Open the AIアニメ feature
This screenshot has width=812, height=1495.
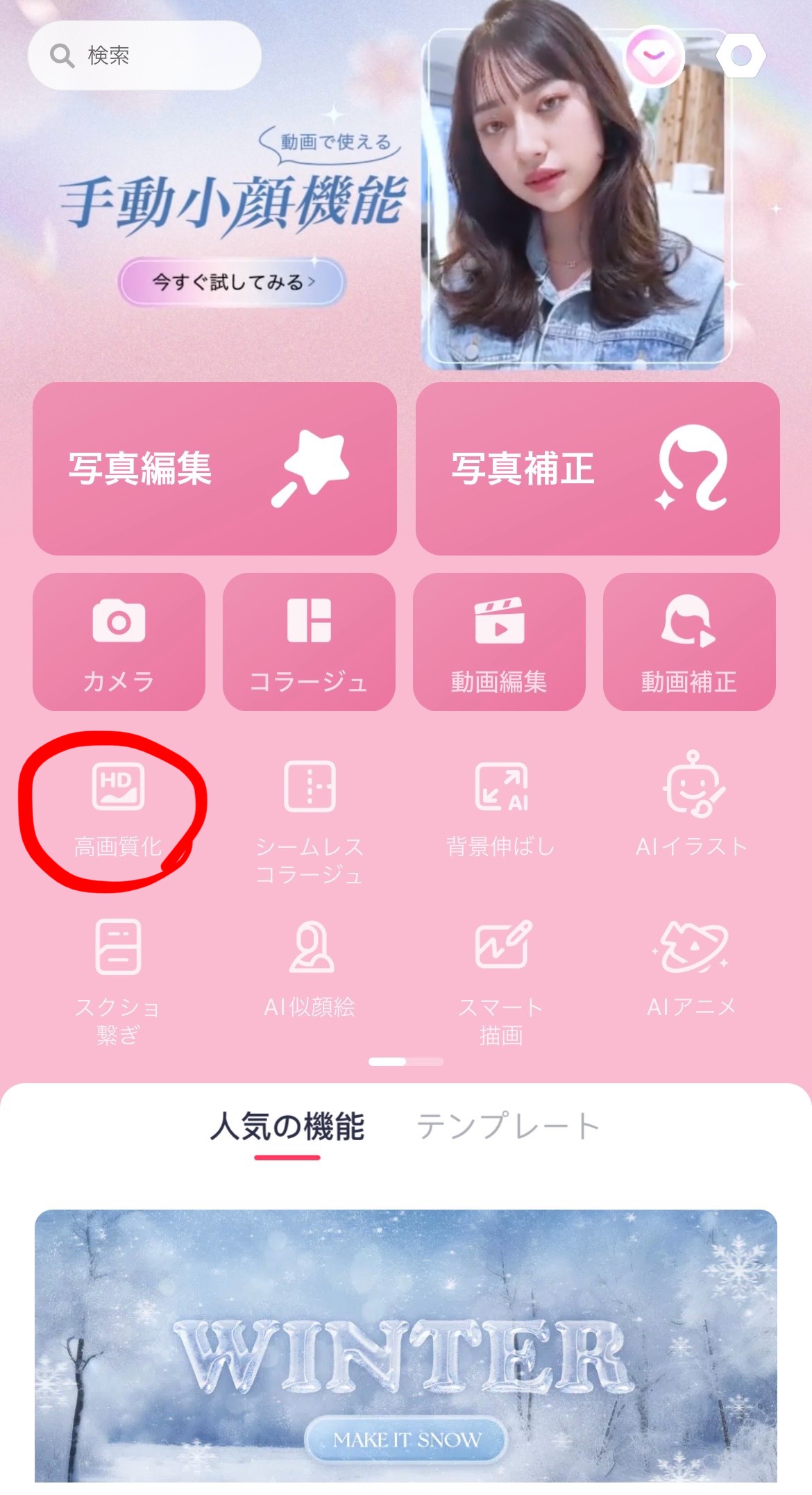coord(692,969)
